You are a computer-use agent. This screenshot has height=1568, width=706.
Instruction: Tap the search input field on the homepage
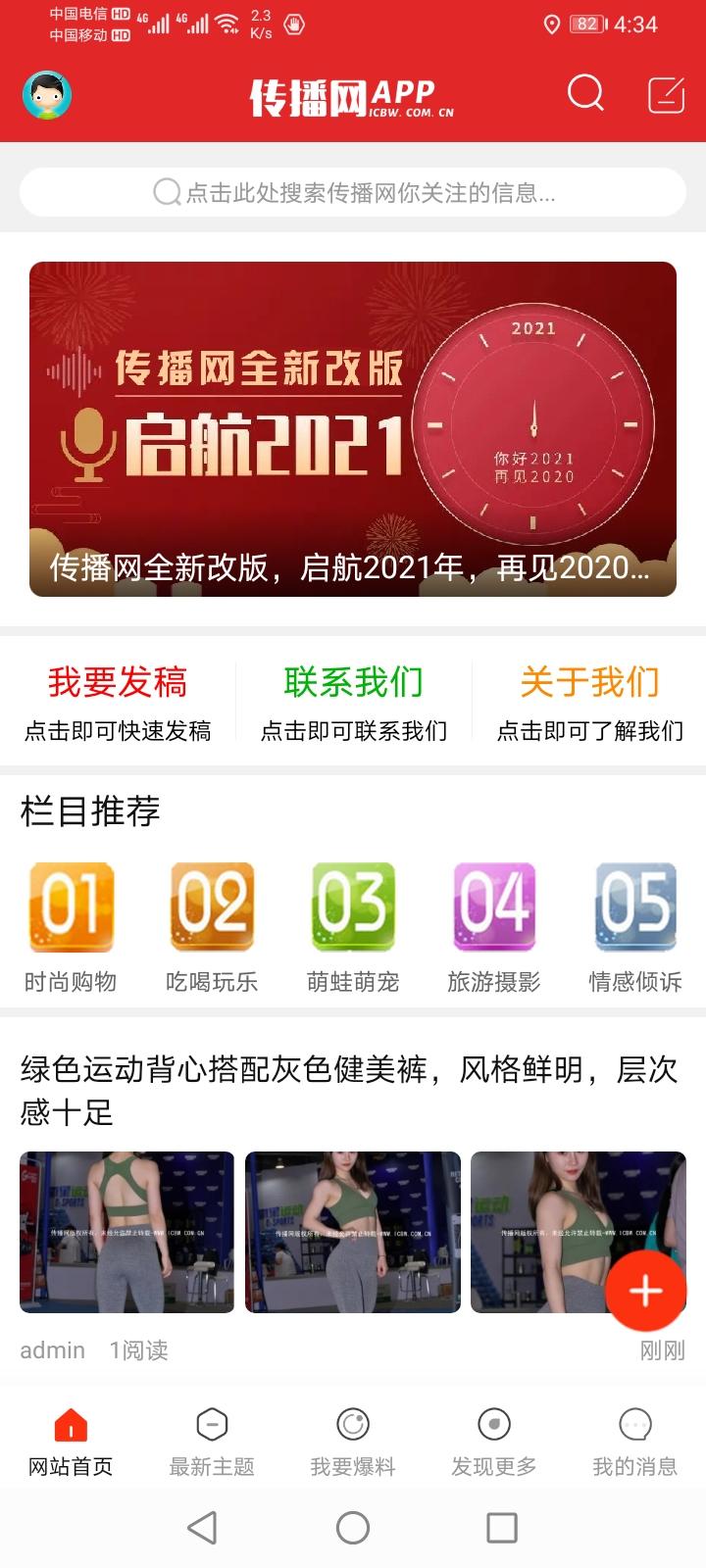click(353, 192)
